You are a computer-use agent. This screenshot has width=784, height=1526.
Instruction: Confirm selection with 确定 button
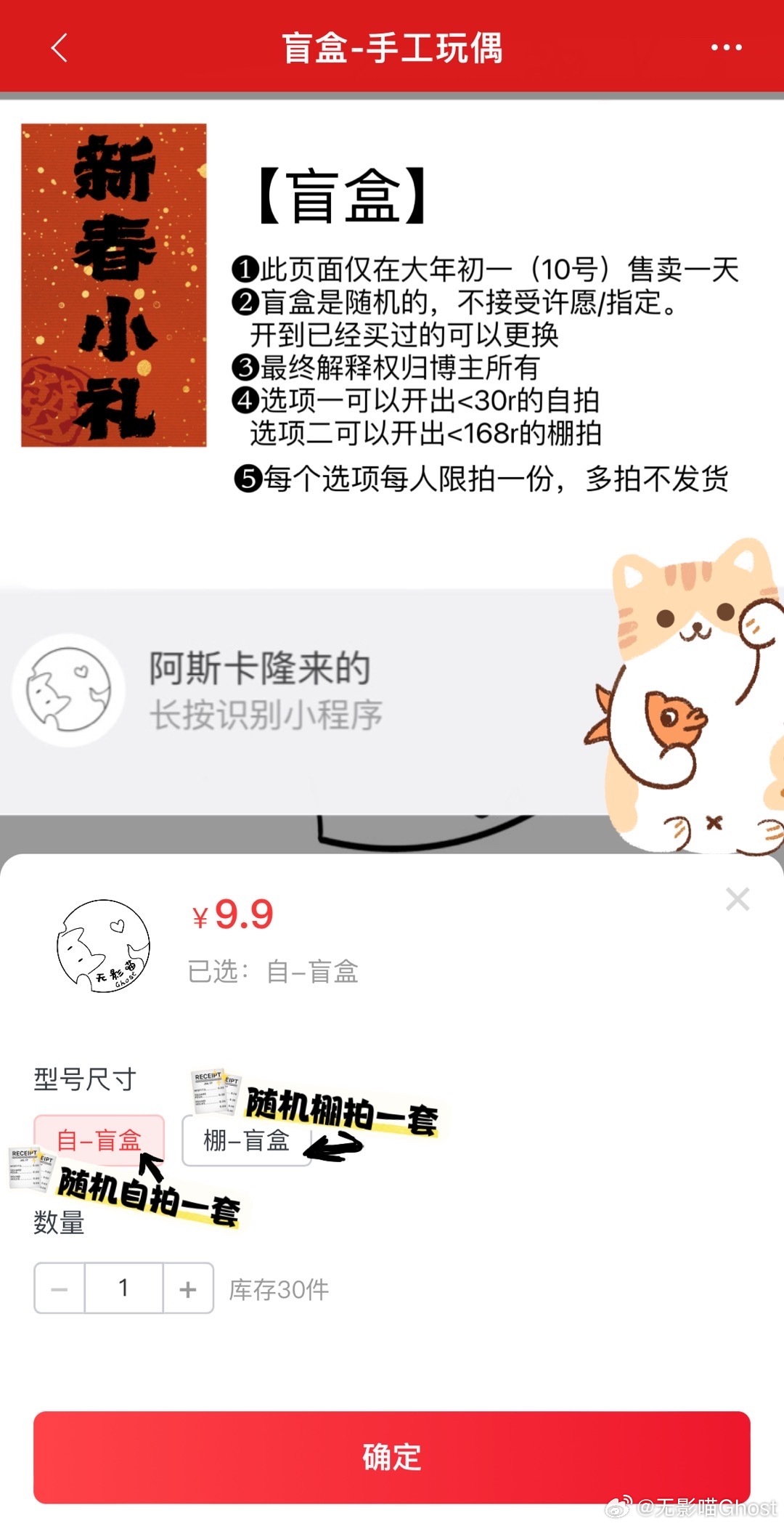click(x=391, y=1457)
